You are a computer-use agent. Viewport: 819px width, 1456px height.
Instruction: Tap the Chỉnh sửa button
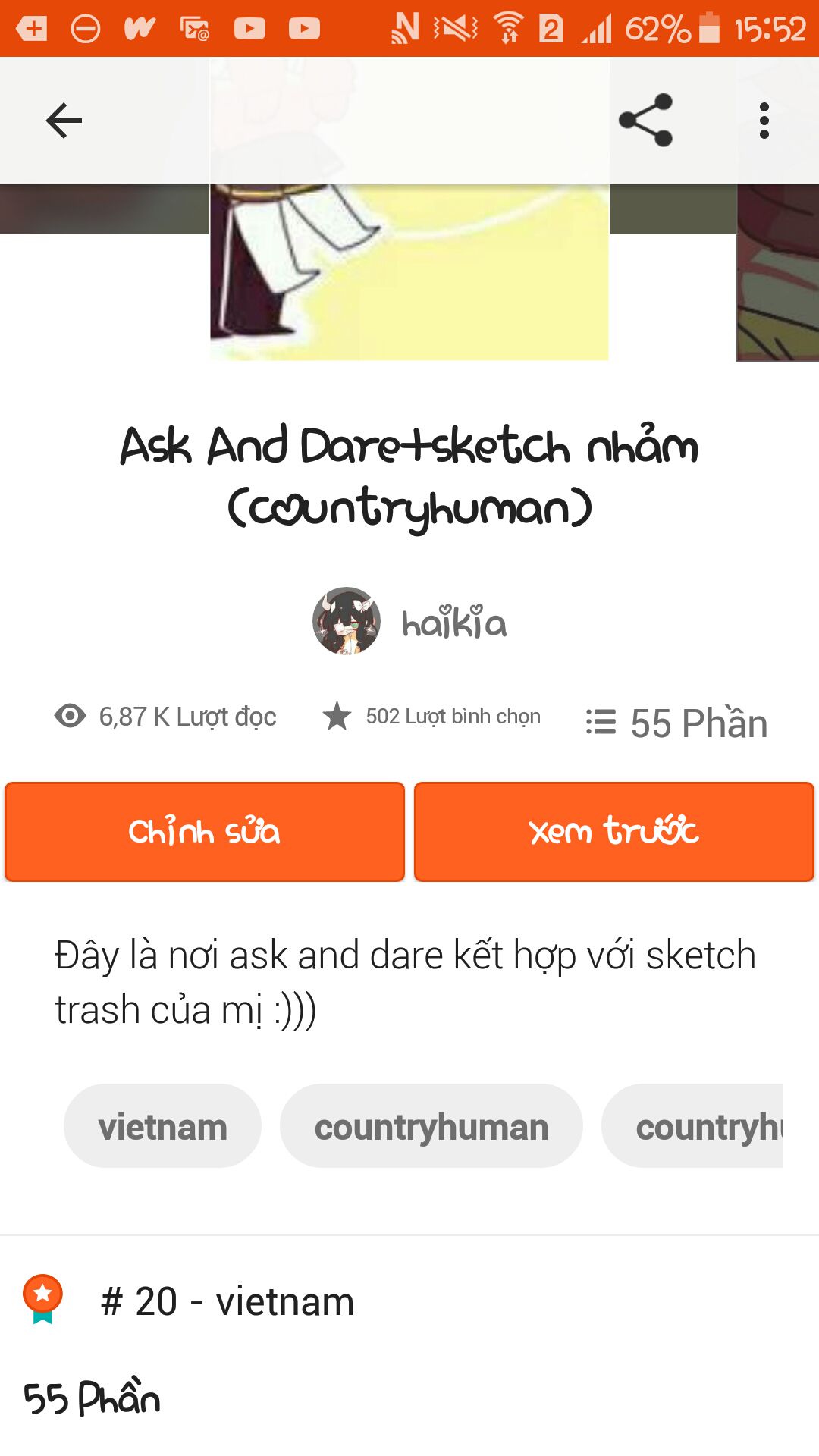point(205,832)
